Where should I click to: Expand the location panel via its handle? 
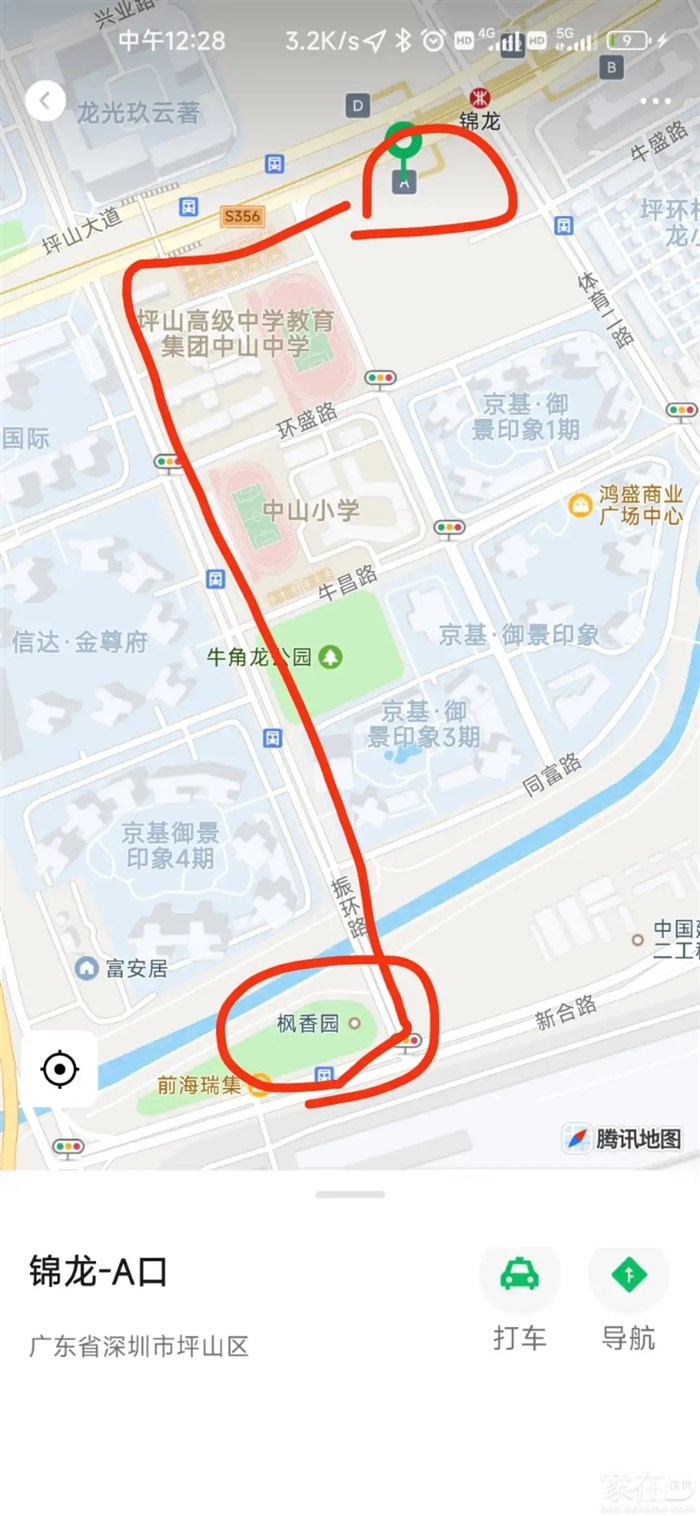[350, 1194]
